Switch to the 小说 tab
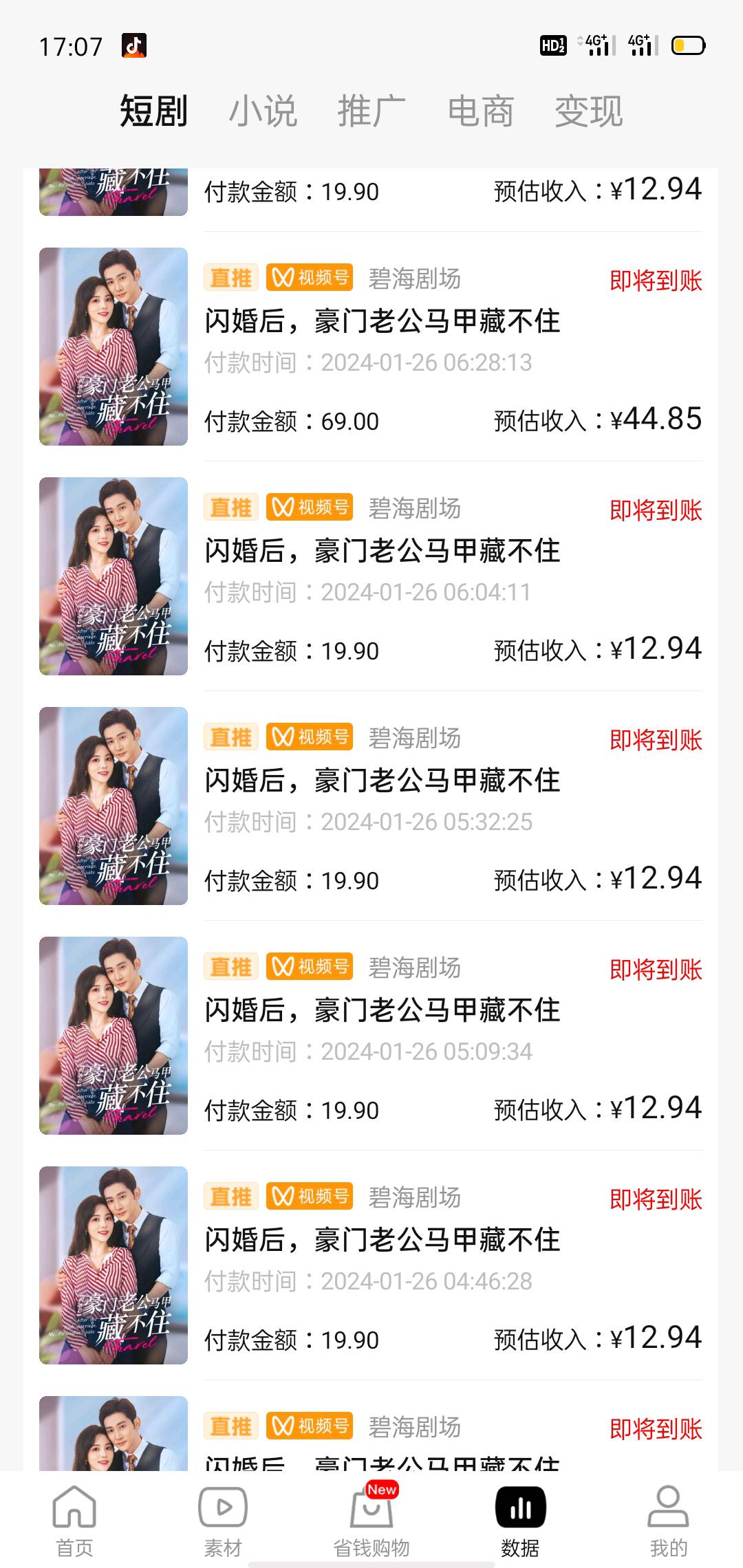 click(x=263, y=111)
